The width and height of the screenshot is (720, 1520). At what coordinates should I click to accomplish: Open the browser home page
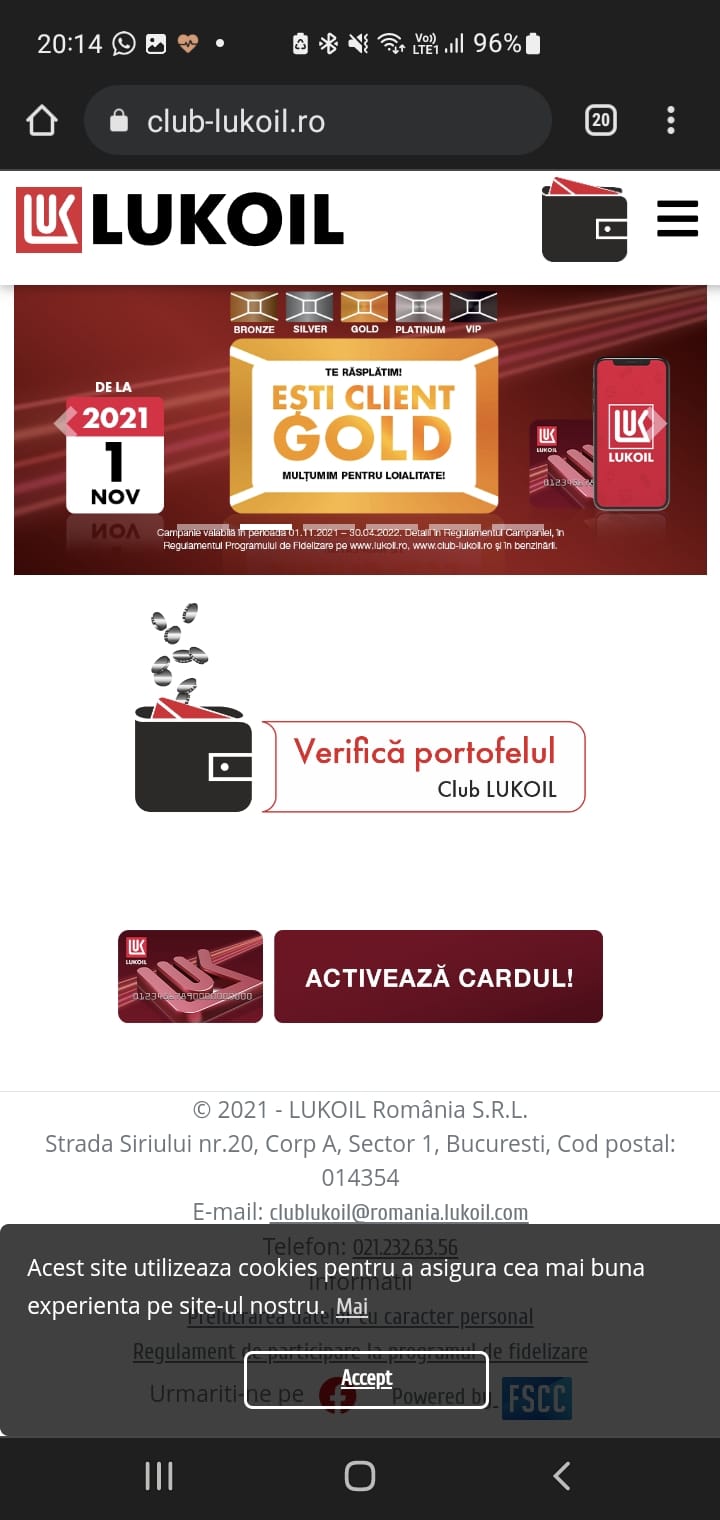(42, 121)
